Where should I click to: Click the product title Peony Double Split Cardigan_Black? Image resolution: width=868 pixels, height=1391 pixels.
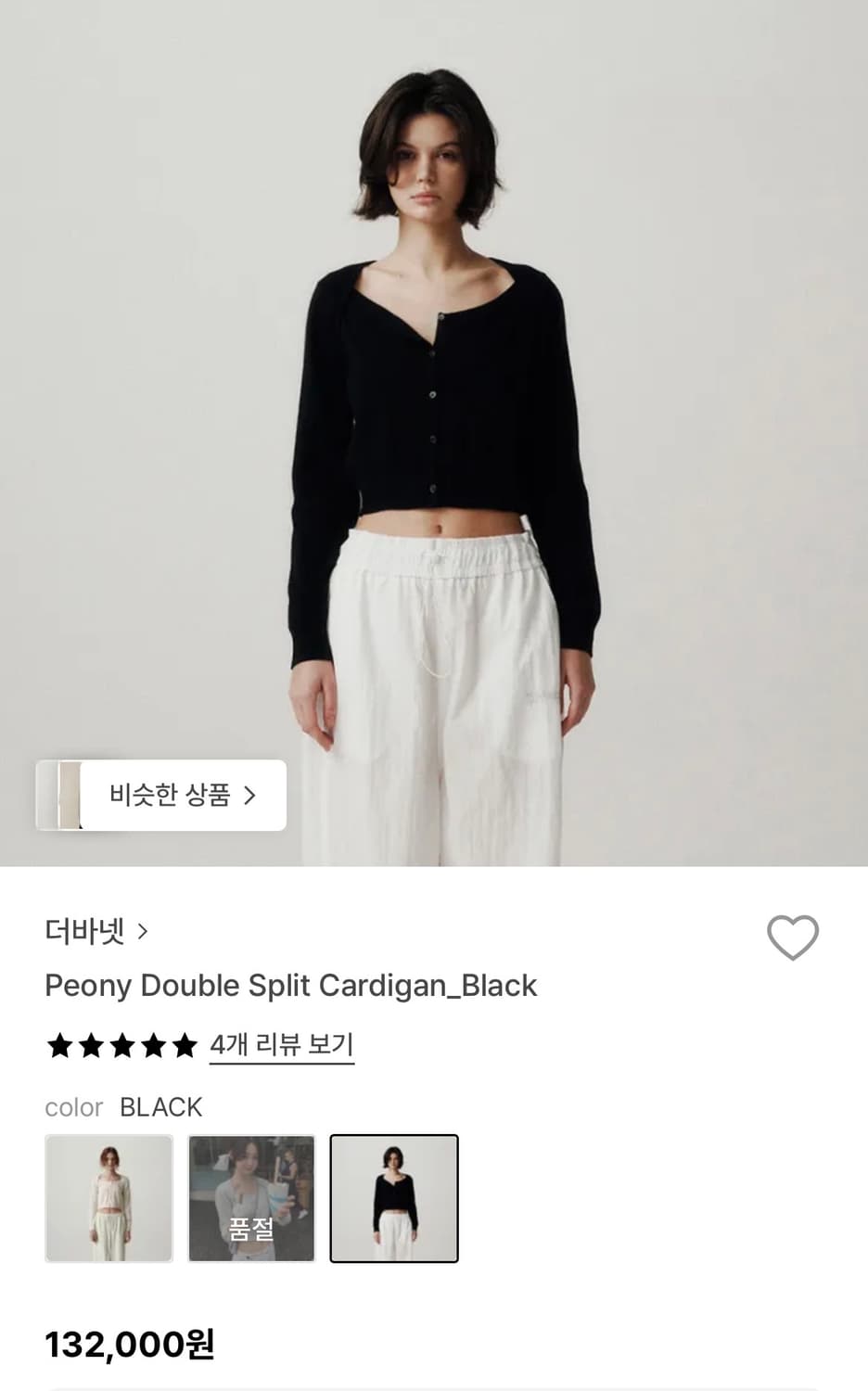(290, 986)
